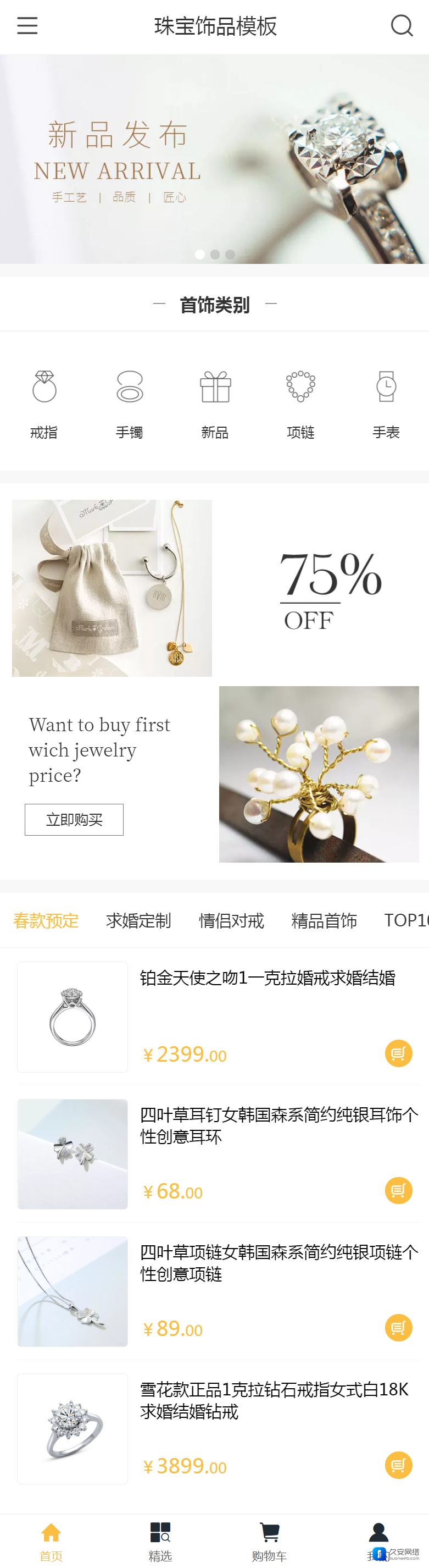This screenshot has width=429, height=1568.
Task: Go to the 精选 tab
Action: point(160,1541)
